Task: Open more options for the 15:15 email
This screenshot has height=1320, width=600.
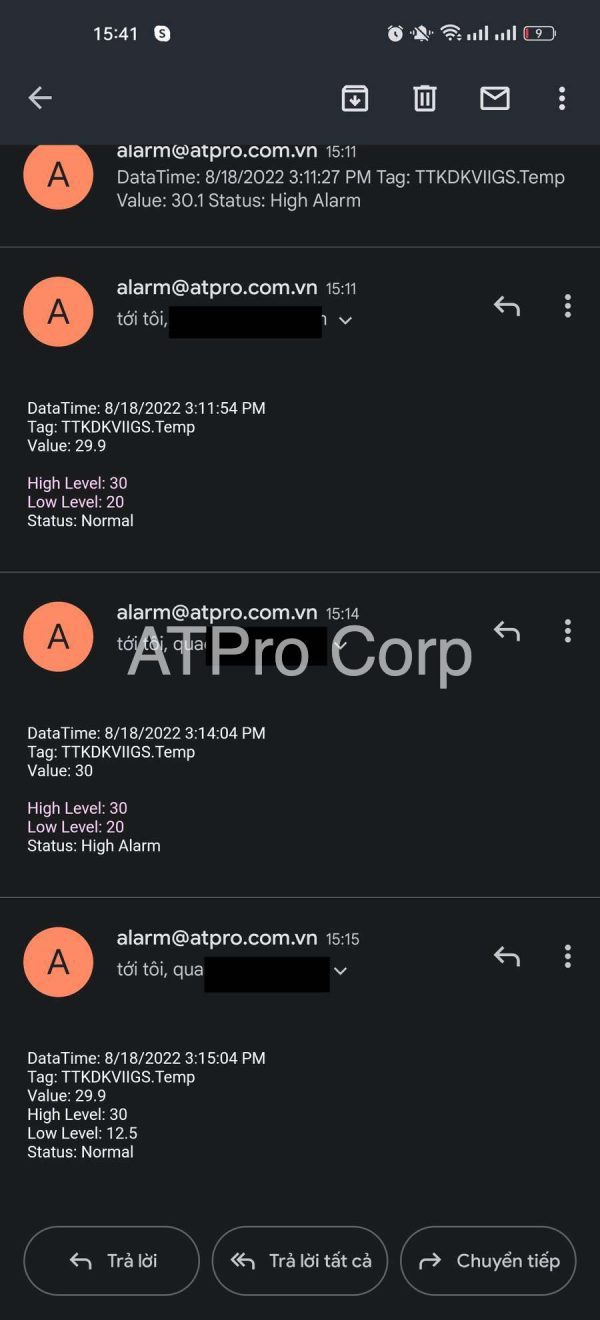Action: pos(567,957)
